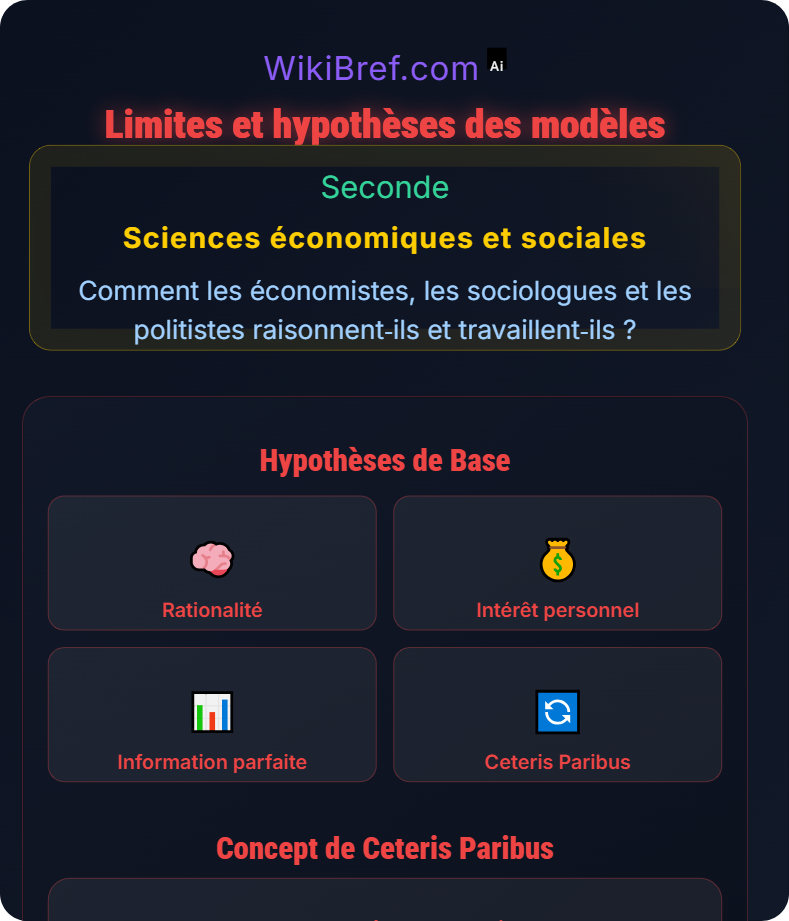789x921 pixels.
Task: Click the yellow-bordered course summary panel
Action: (384, 247)
